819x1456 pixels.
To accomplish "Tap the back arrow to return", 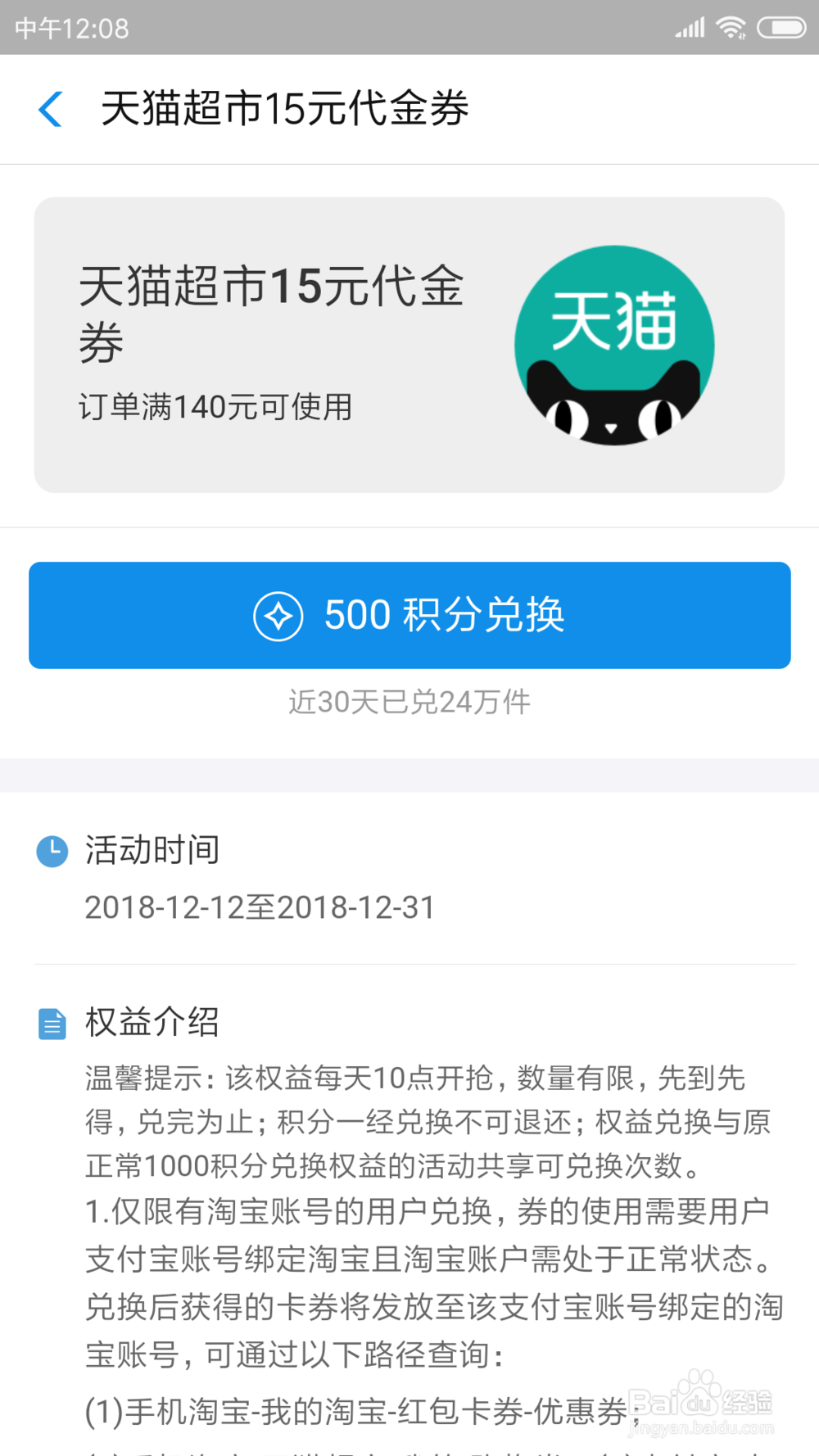I will coord(51,108).
